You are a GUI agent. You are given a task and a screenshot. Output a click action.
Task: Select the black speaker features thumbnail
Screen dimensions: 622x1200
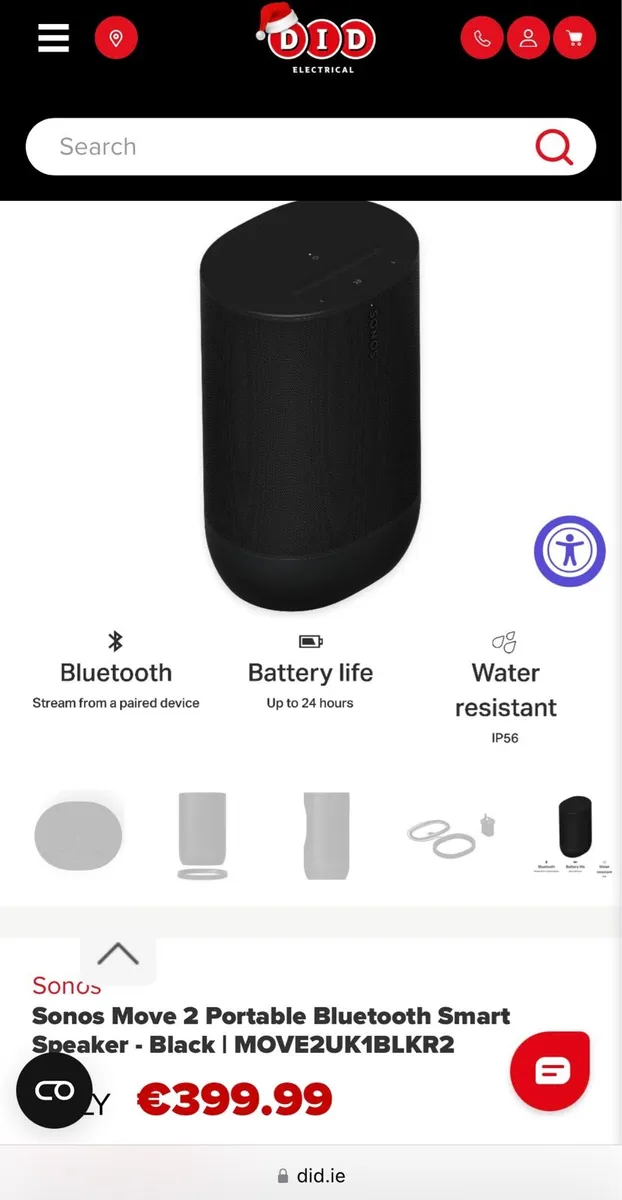(575, 834)
